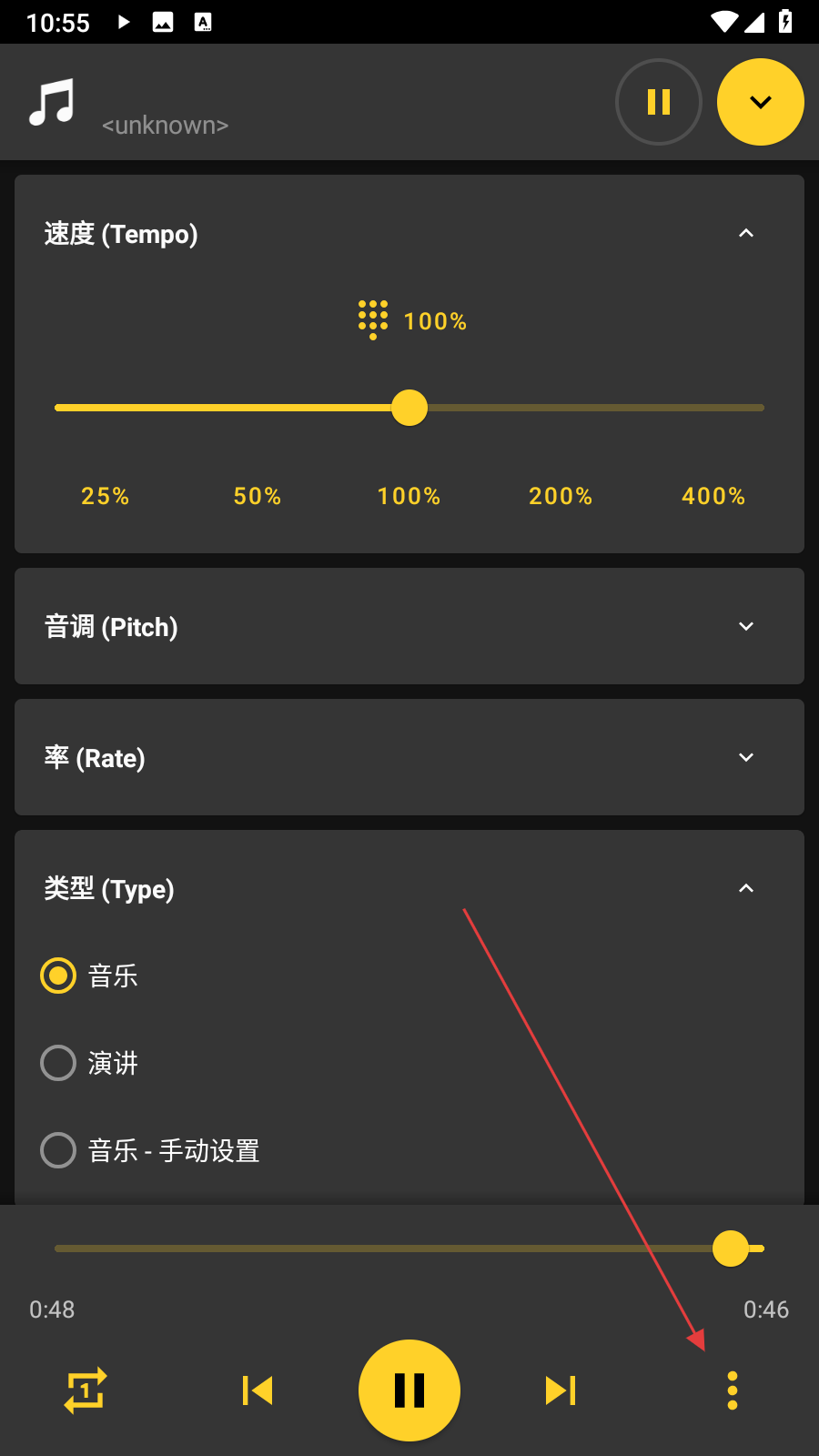Image resolution: width=819 pixels, height=1456 pixels.
Task: Open the three-dot overflow menu
Action: click(x=732, y=1390)
